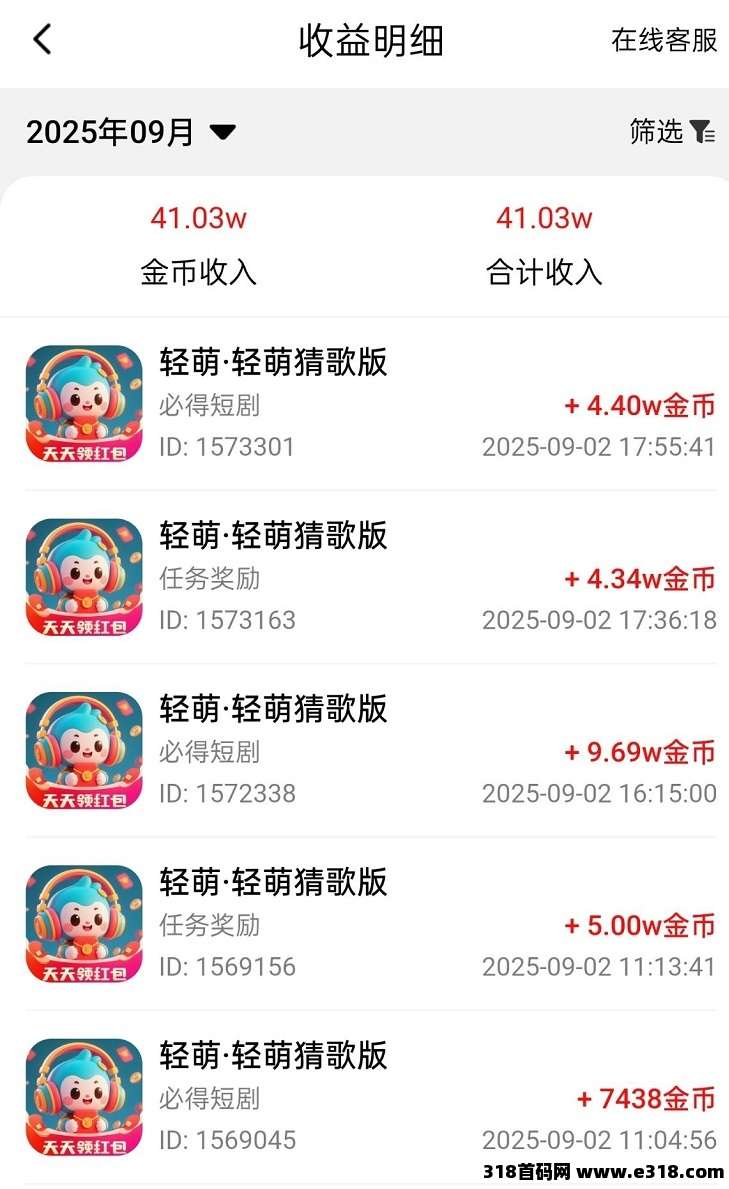Go back from the 收益明细 page
Viewport: 729px width, 1189px height.
[42, 40]
